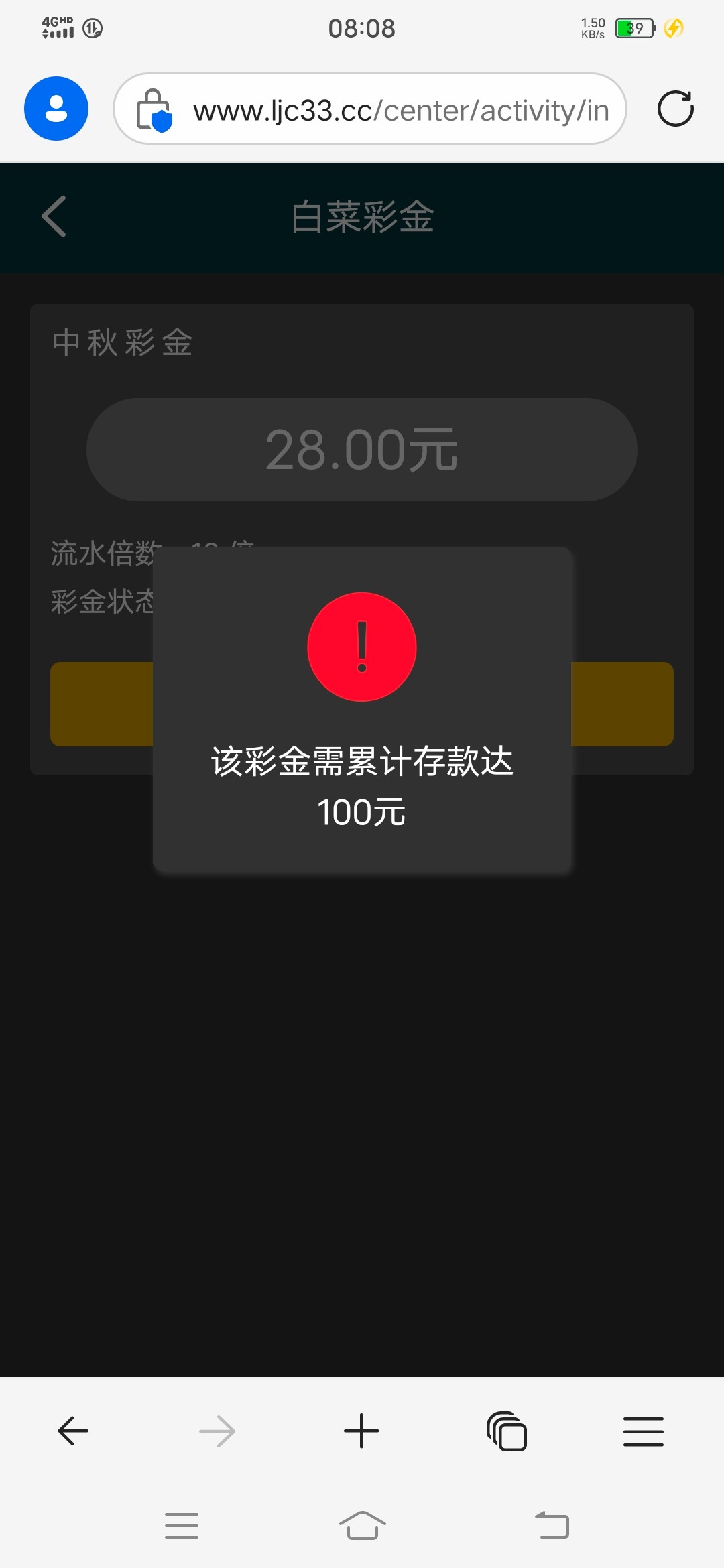Screen dimensions: 724x1568
Task: Navigate back in browser toolbar
Action: click(73, 1431)
